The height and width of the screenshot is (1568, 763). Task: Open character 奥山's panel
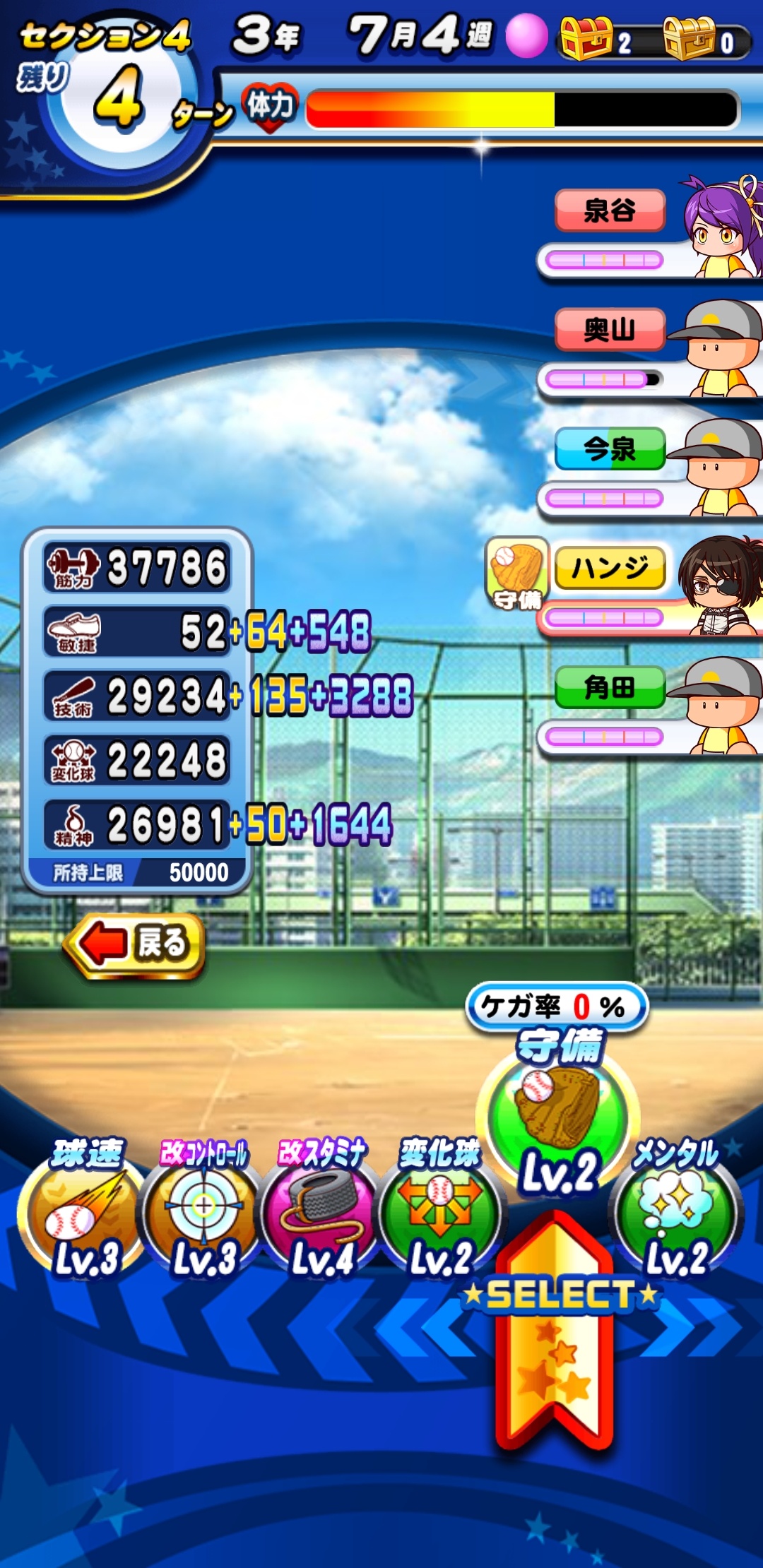650,349
